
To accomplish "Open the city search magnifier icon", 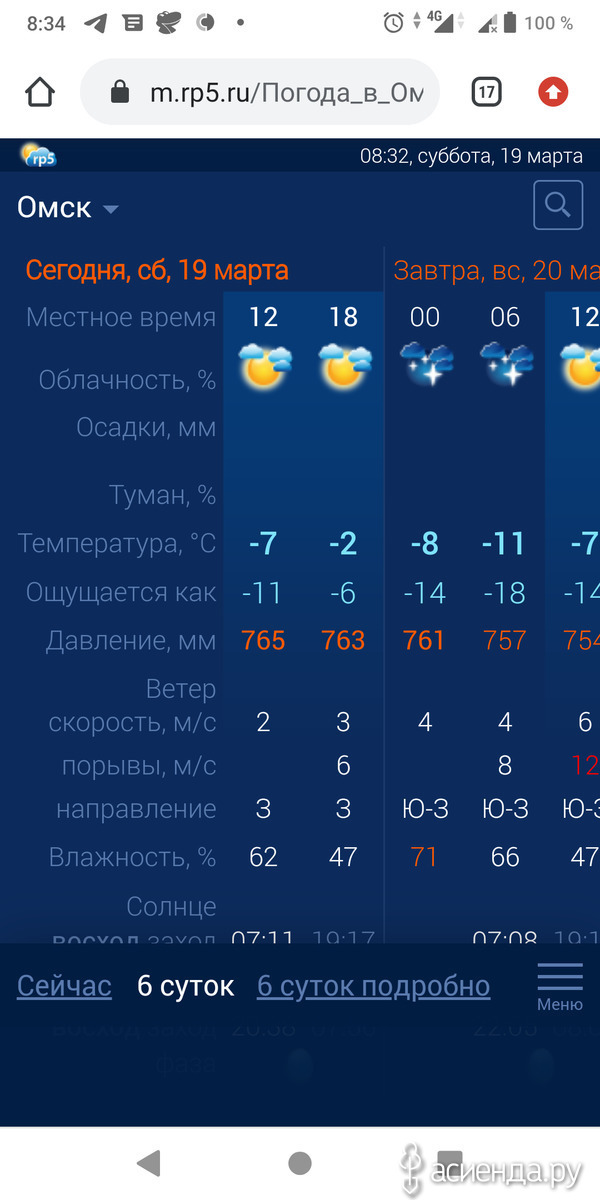I will [558, 206].
